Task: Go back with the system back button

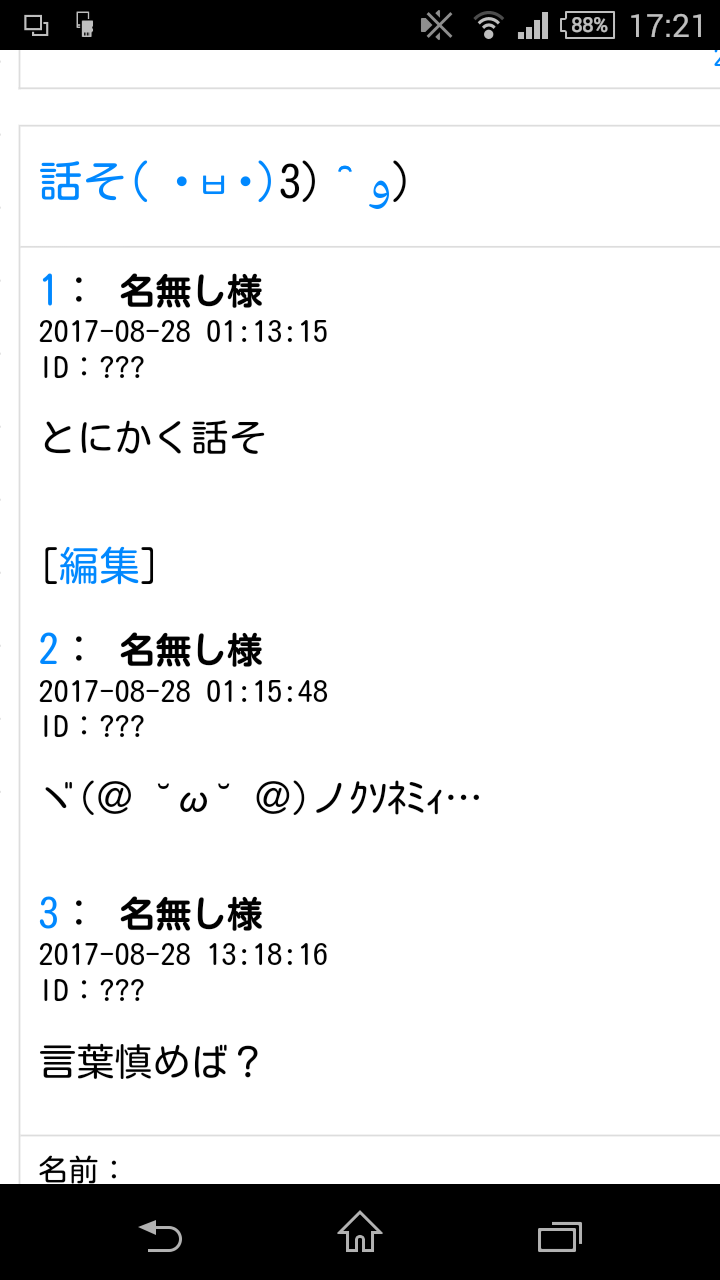Action: (160, 1235)
